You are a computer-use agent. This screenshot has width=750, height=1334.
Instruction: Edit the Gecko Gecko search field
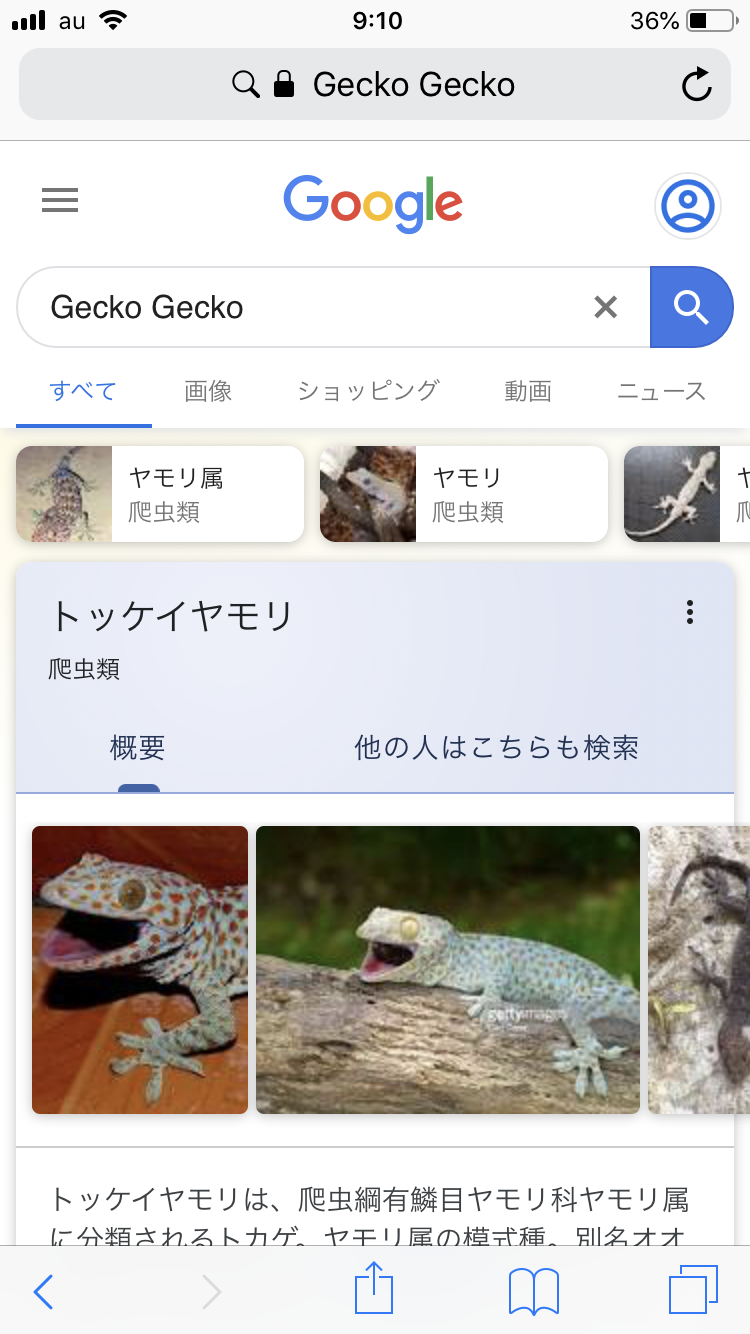pos(300,307)
